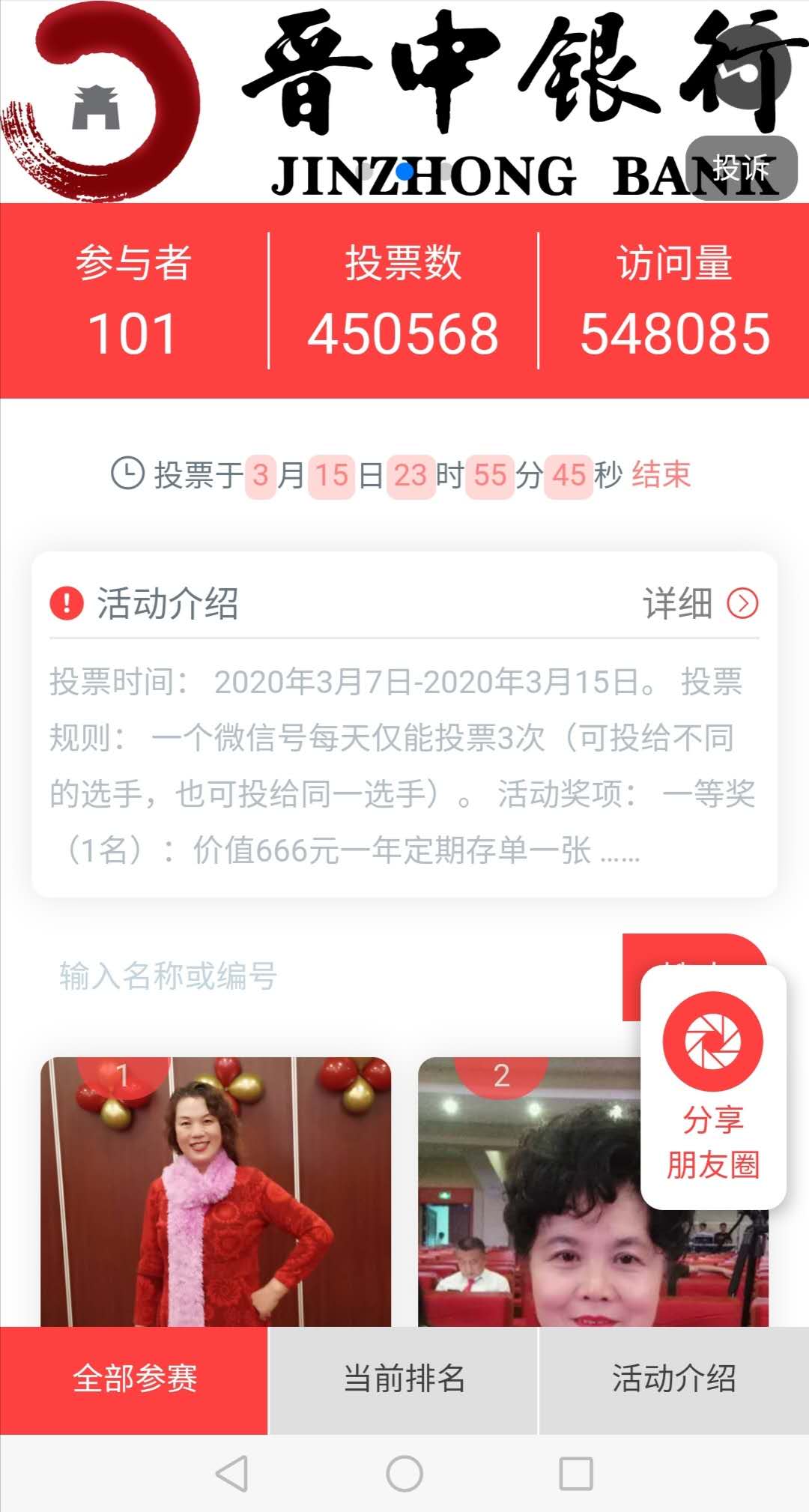Open 详细 activity details
809x1512 pixels.
[x=700, y=604]
